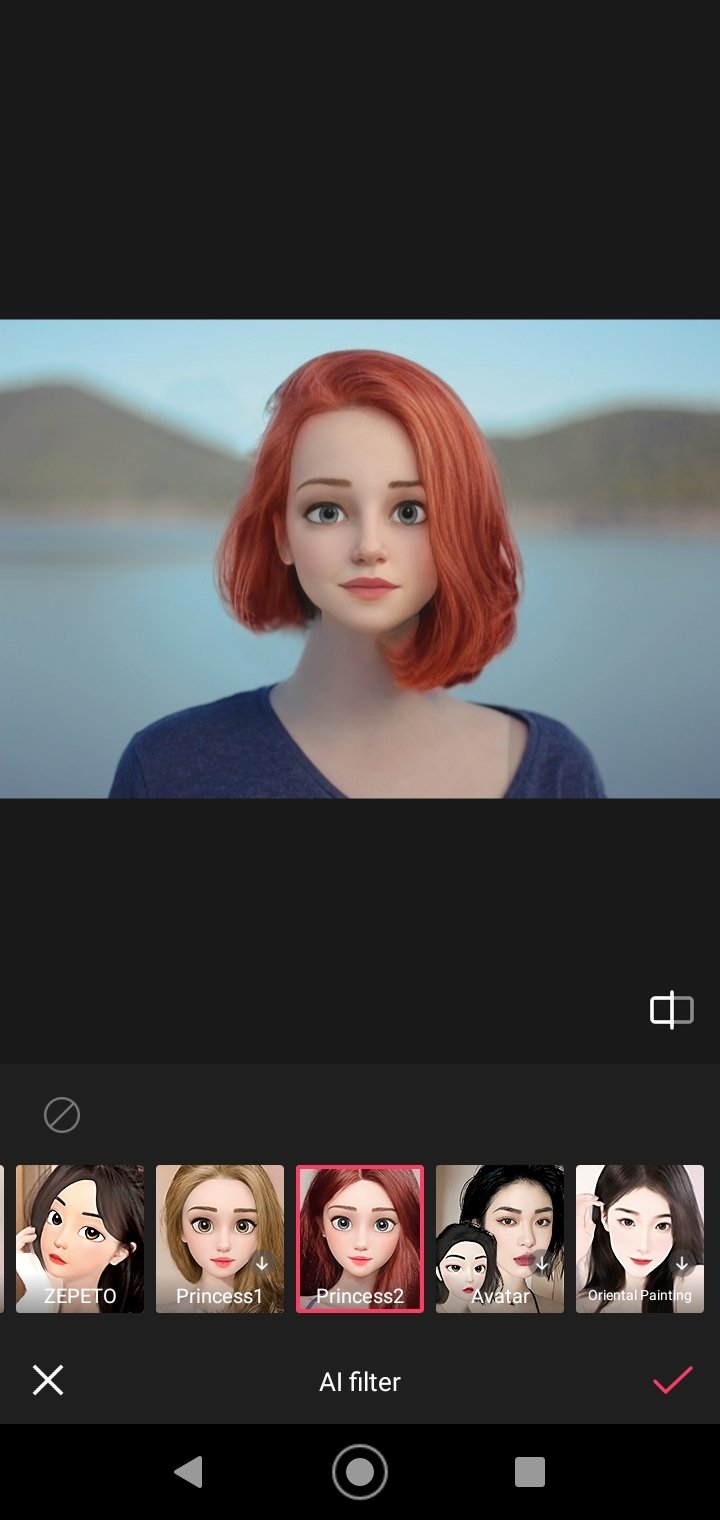Confirm the filter with the checkmark
The image size is (720, 1520).
click(x=672, y=1381)
